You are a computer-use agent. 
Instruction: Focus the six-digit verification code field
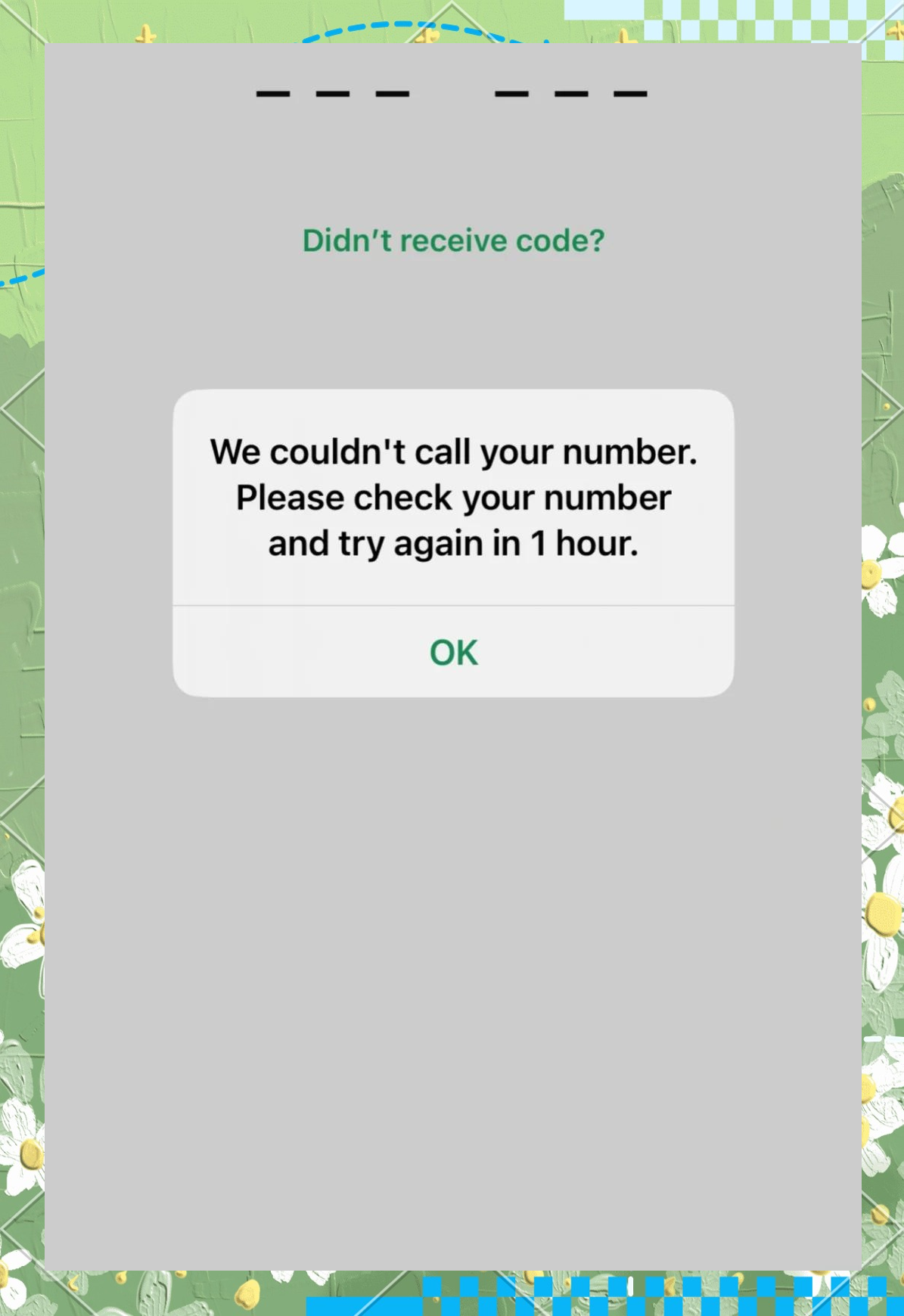[x=452, y=91]
